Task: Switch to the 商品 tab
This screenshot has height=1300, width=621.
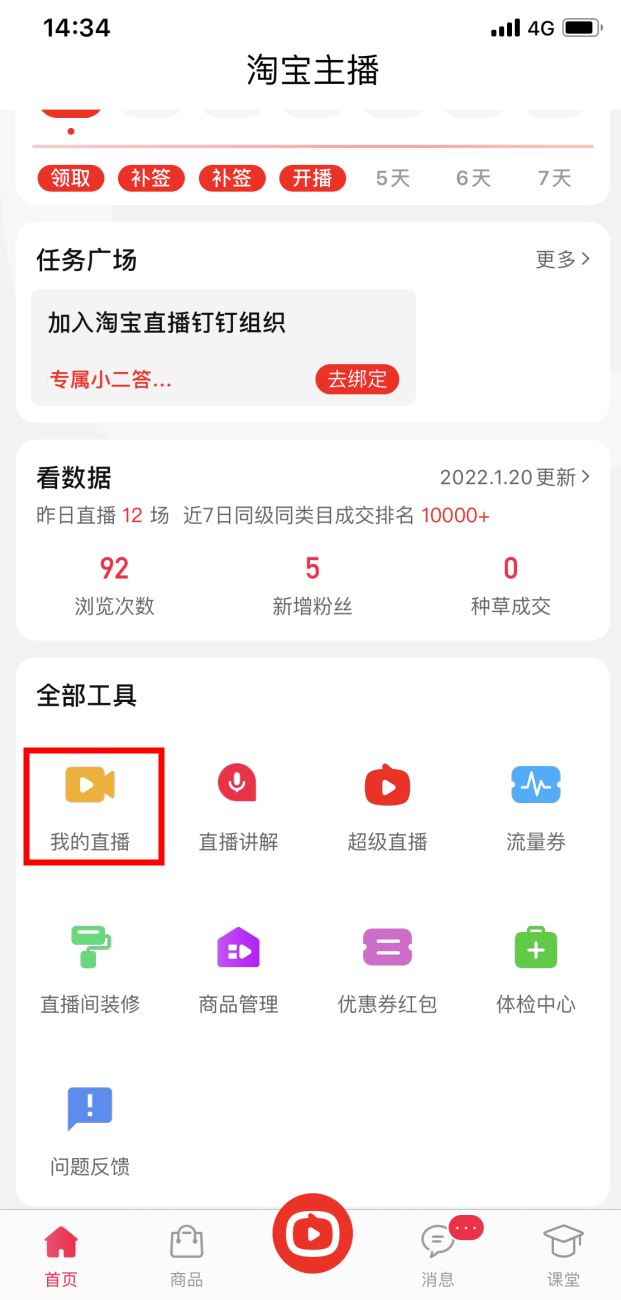Action: [187, 1256]
